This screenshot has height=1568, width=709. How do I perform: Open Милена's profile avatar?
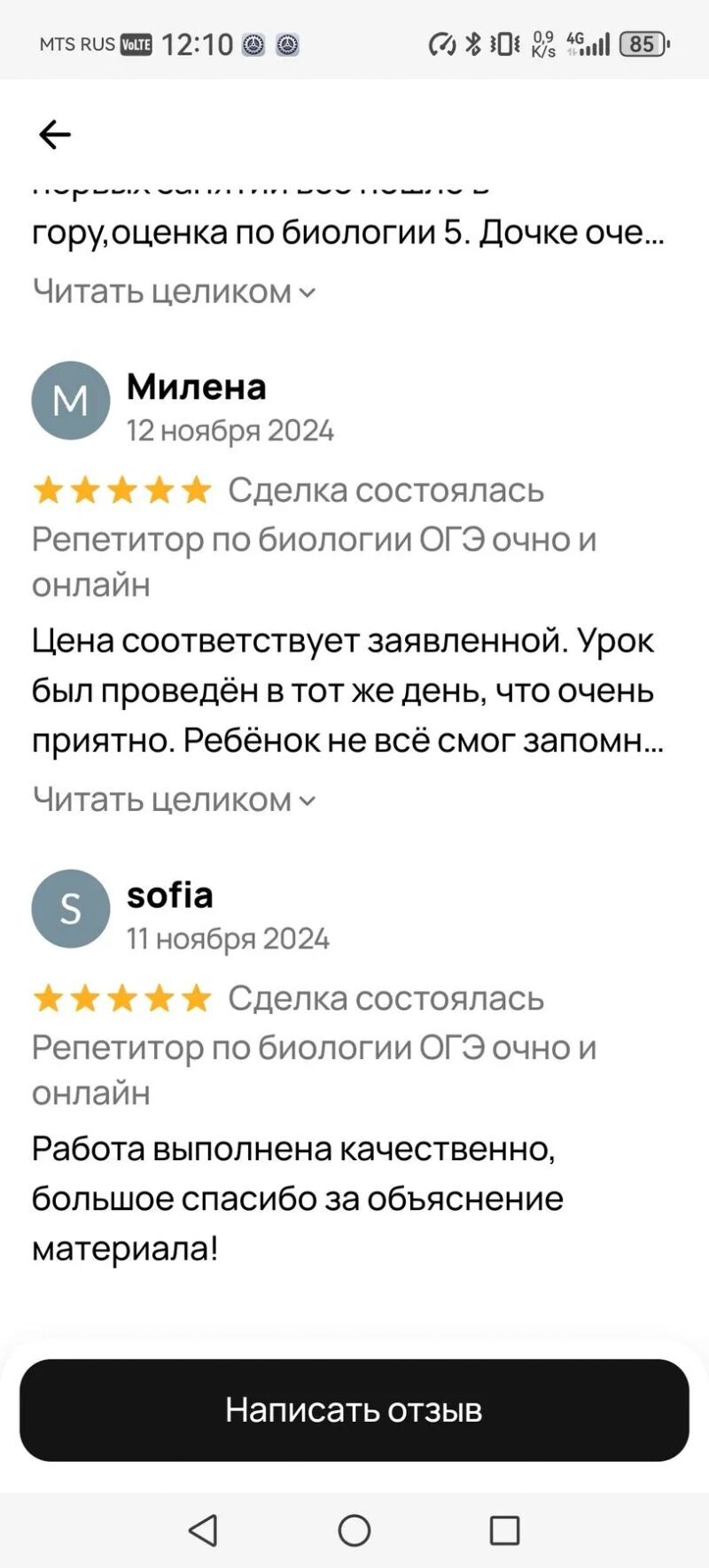(x=71, y=401)
